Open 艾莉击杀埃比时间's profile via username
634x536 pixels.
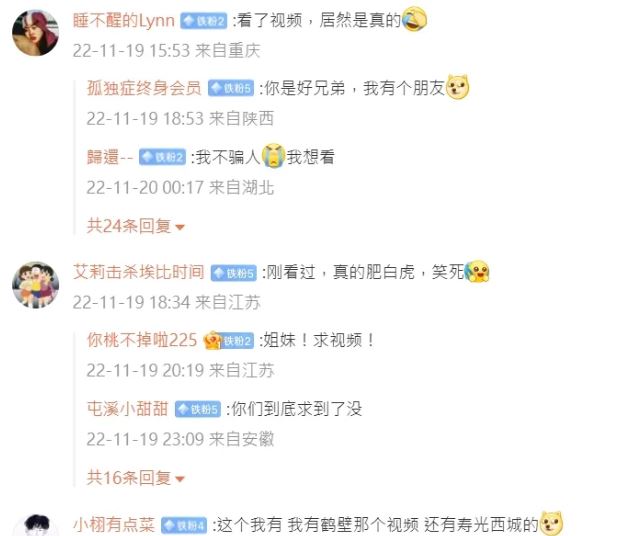pyautogui.click(x=138, y=272)
